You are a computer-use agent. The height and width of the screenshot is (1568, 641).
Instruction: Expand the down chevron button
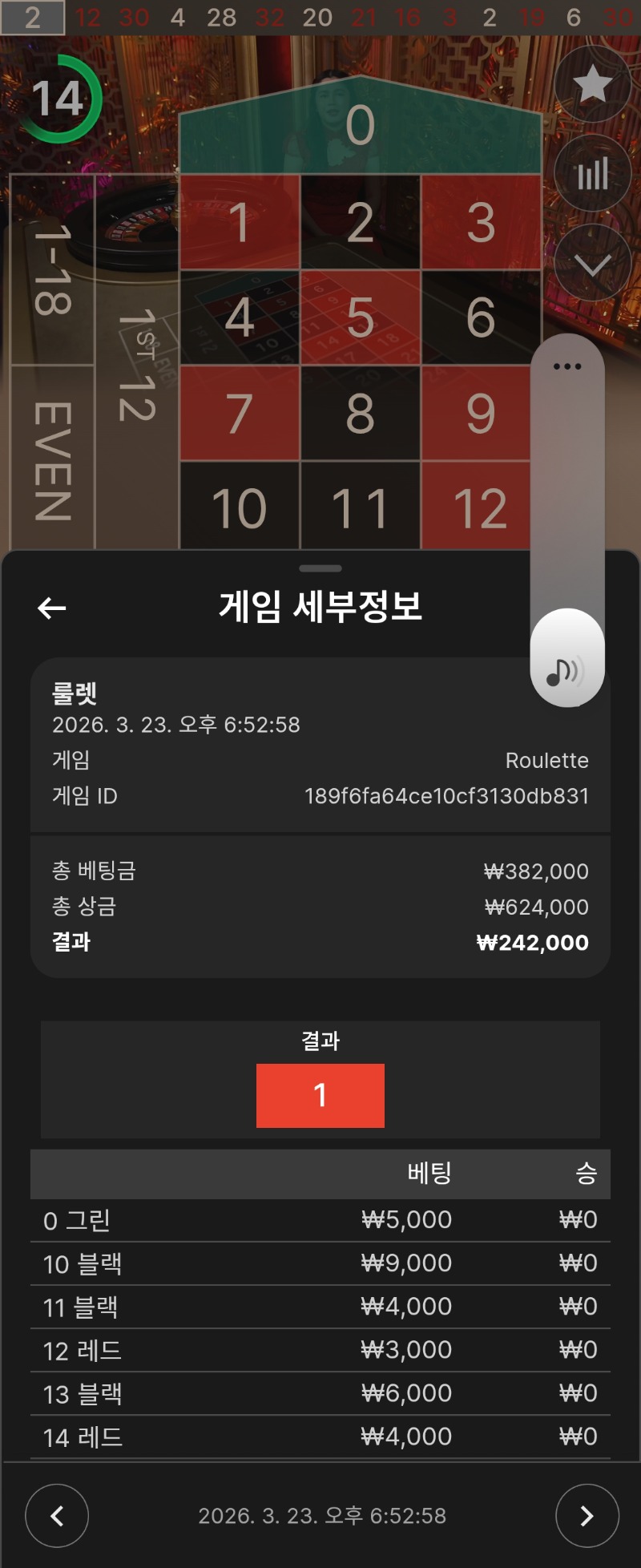(x=592, y=263)
